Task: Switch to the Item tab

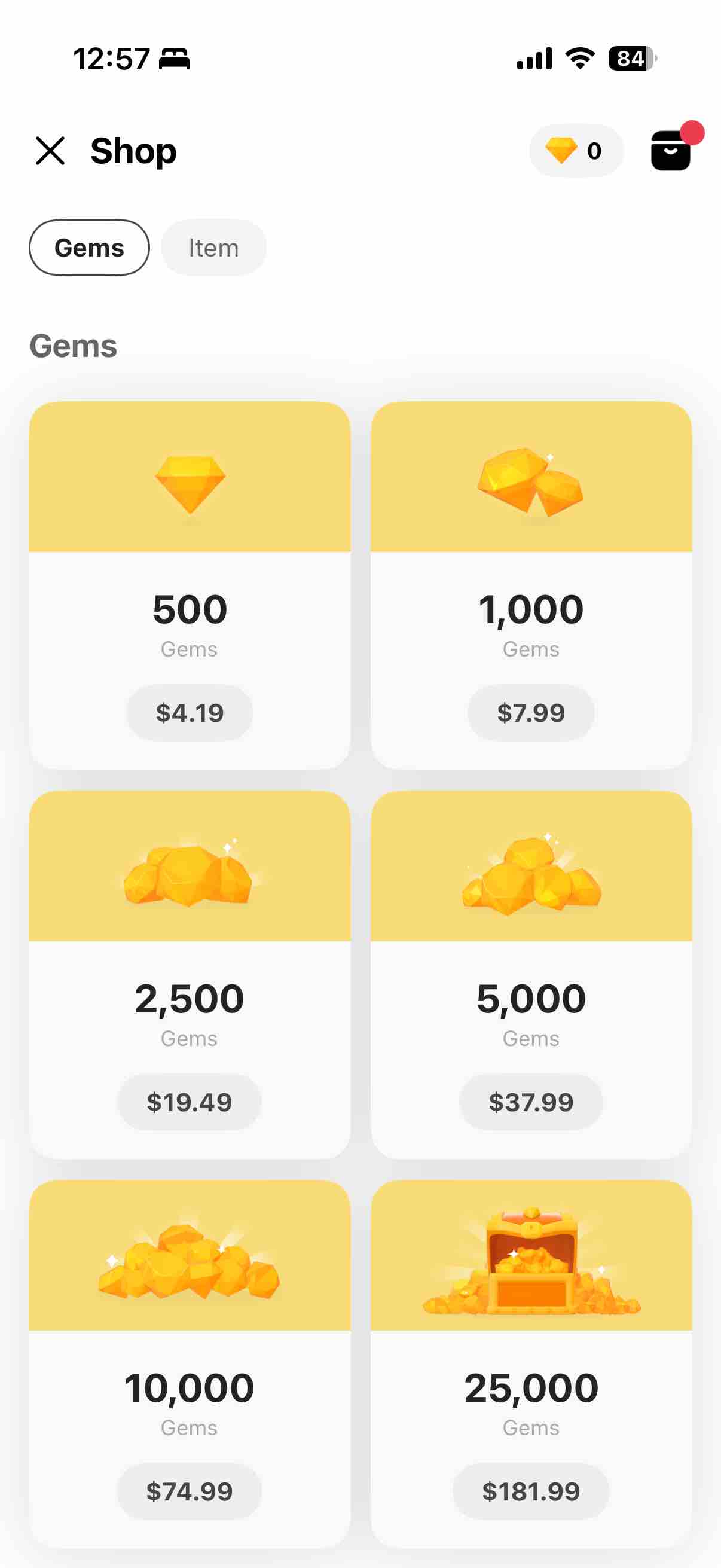Action: coord(213,248)
